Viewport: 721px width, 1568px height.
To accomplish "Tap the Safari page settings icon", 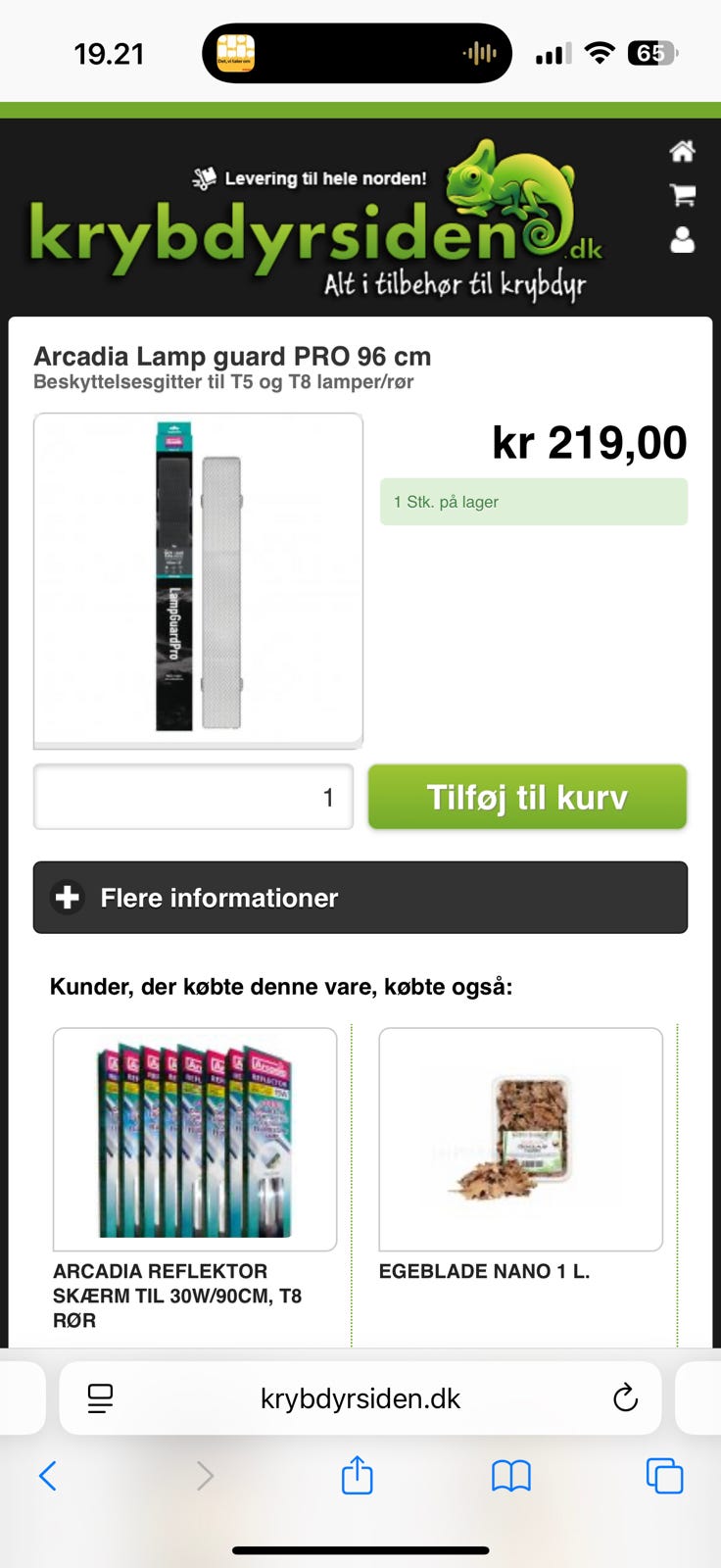I will coord(100,1398).
